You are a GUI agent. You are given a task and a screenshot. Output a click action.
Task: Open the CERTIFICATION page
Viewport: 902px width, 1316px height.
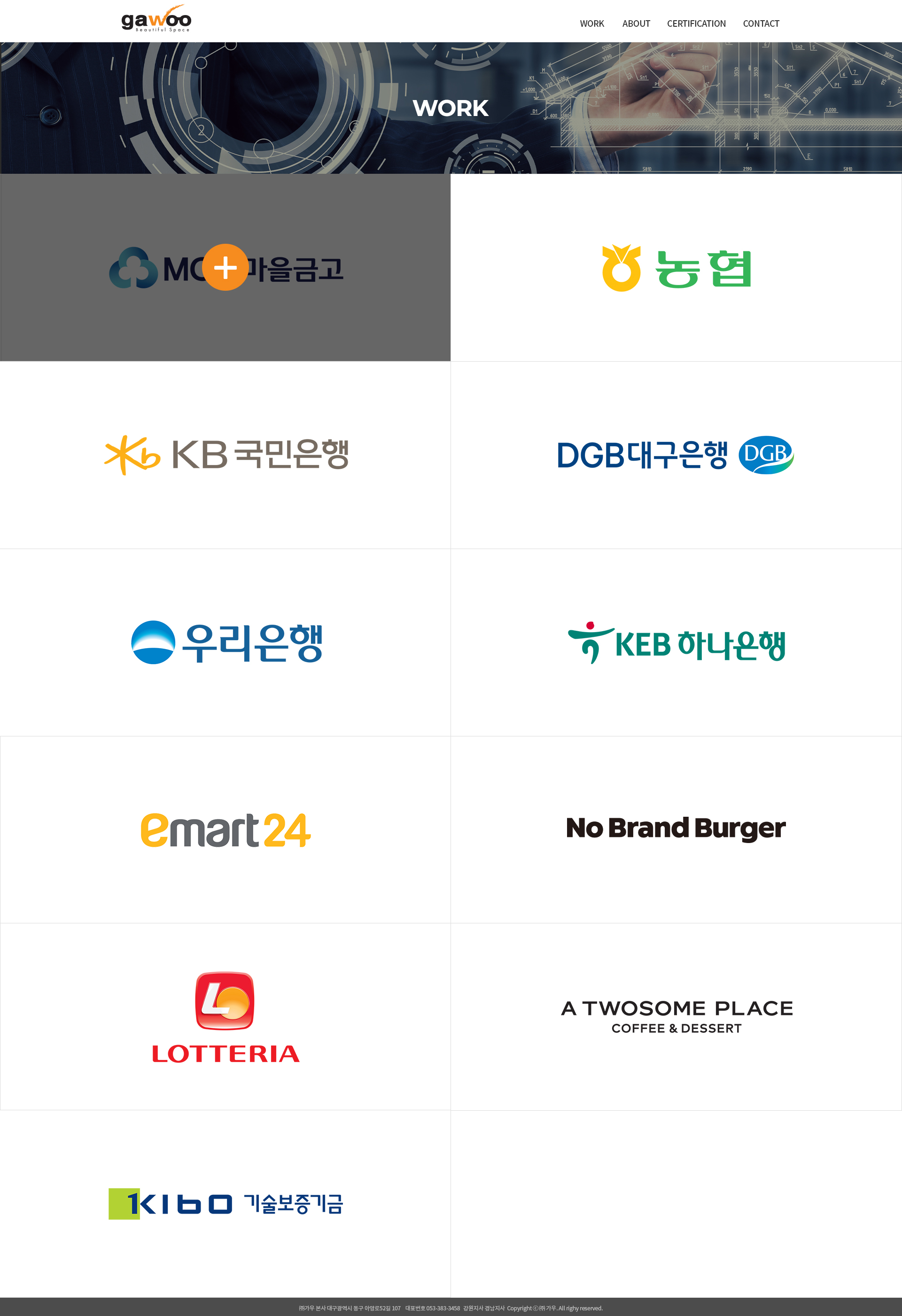pos(696,24)
